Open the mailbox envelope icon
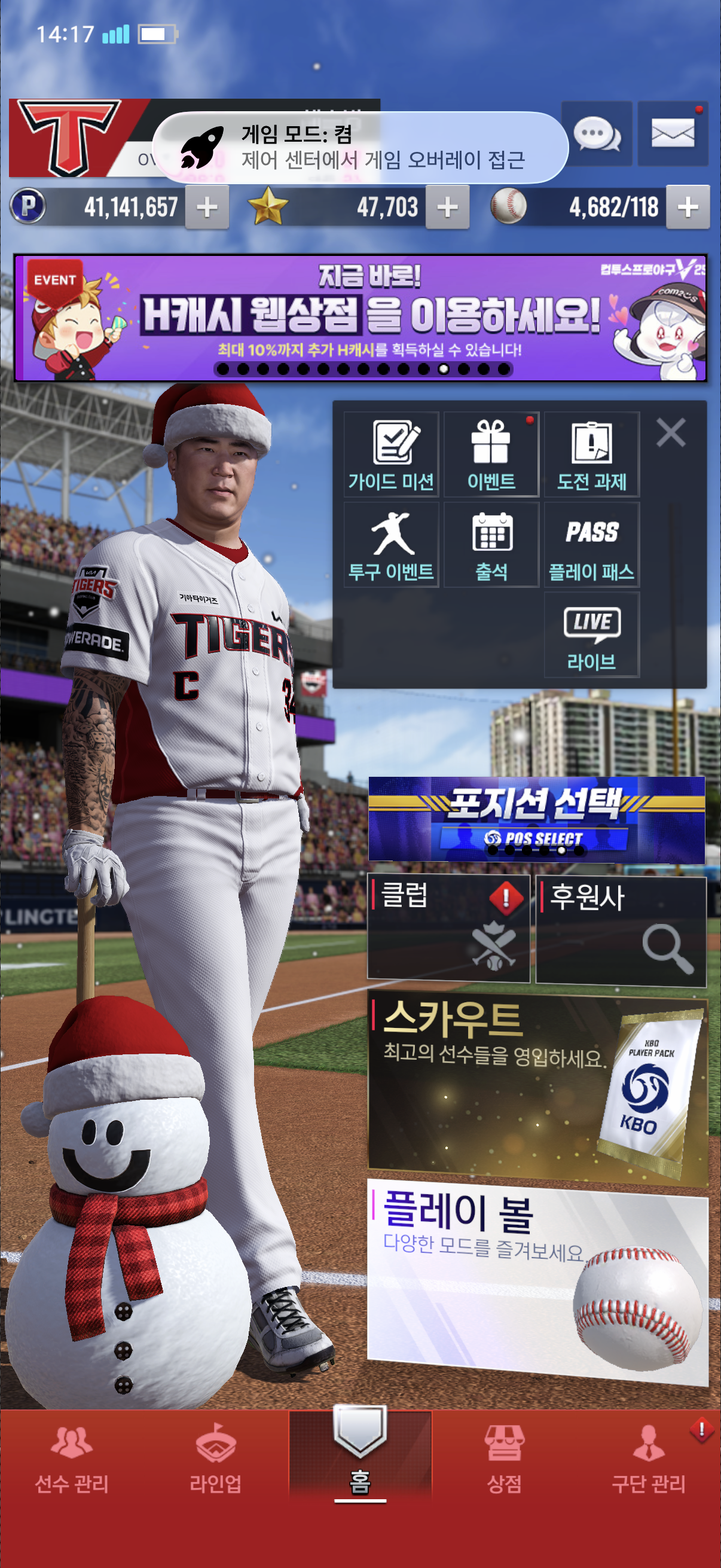The width and height of the screenshot is (721, 1568). pyautogui.click(x=673, y=133)
